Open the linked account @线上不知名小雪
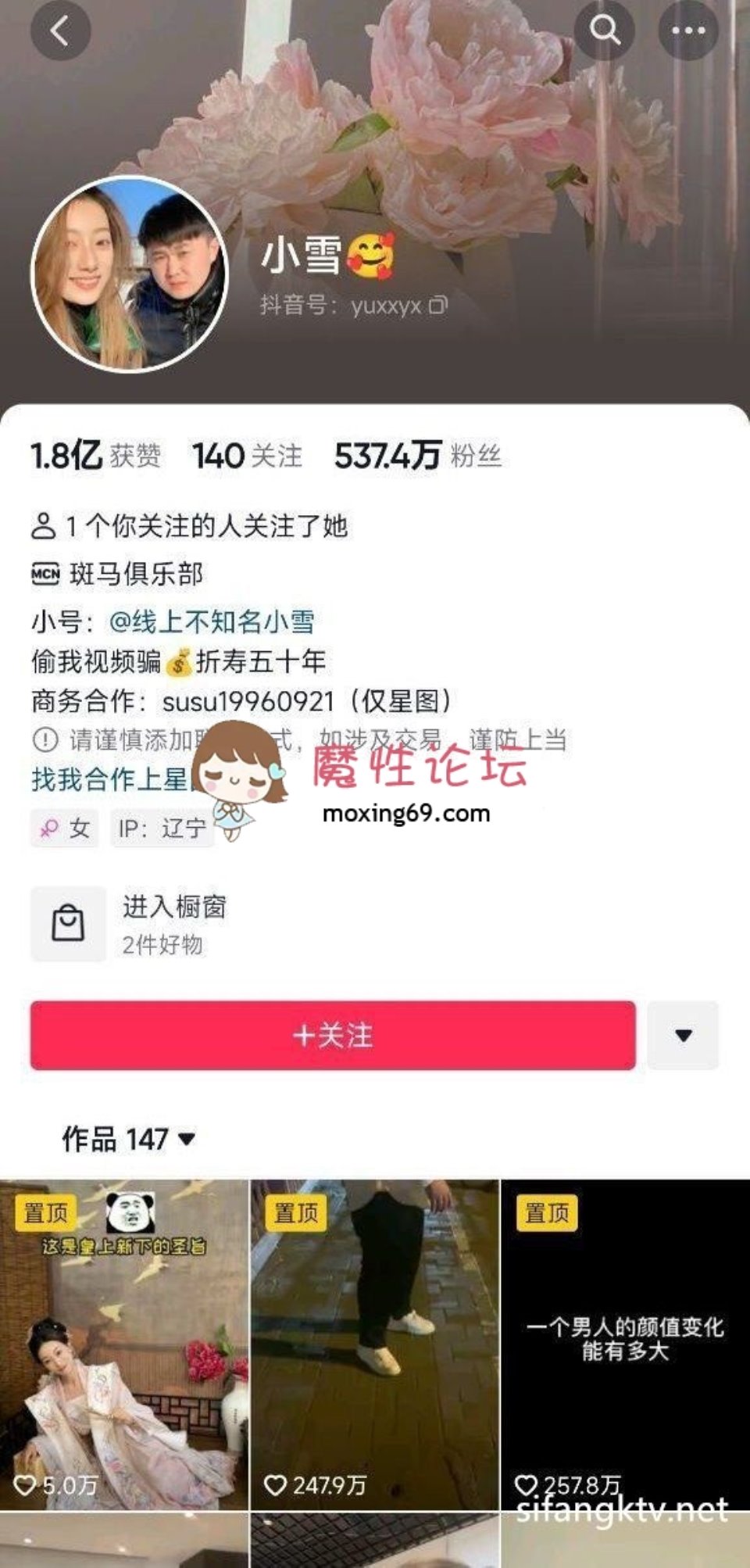The image size is (750, 1568). coord(212,621)
